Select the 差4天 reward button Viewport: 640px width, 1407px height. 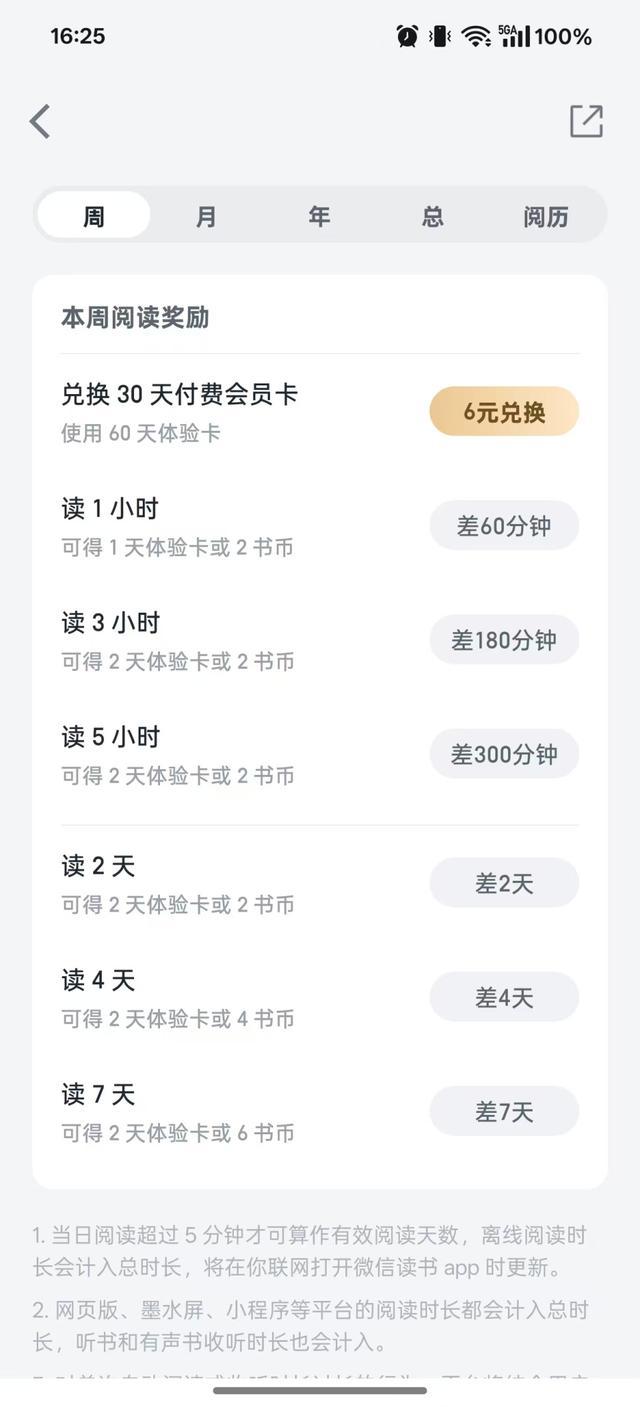[x=504, y=997]
